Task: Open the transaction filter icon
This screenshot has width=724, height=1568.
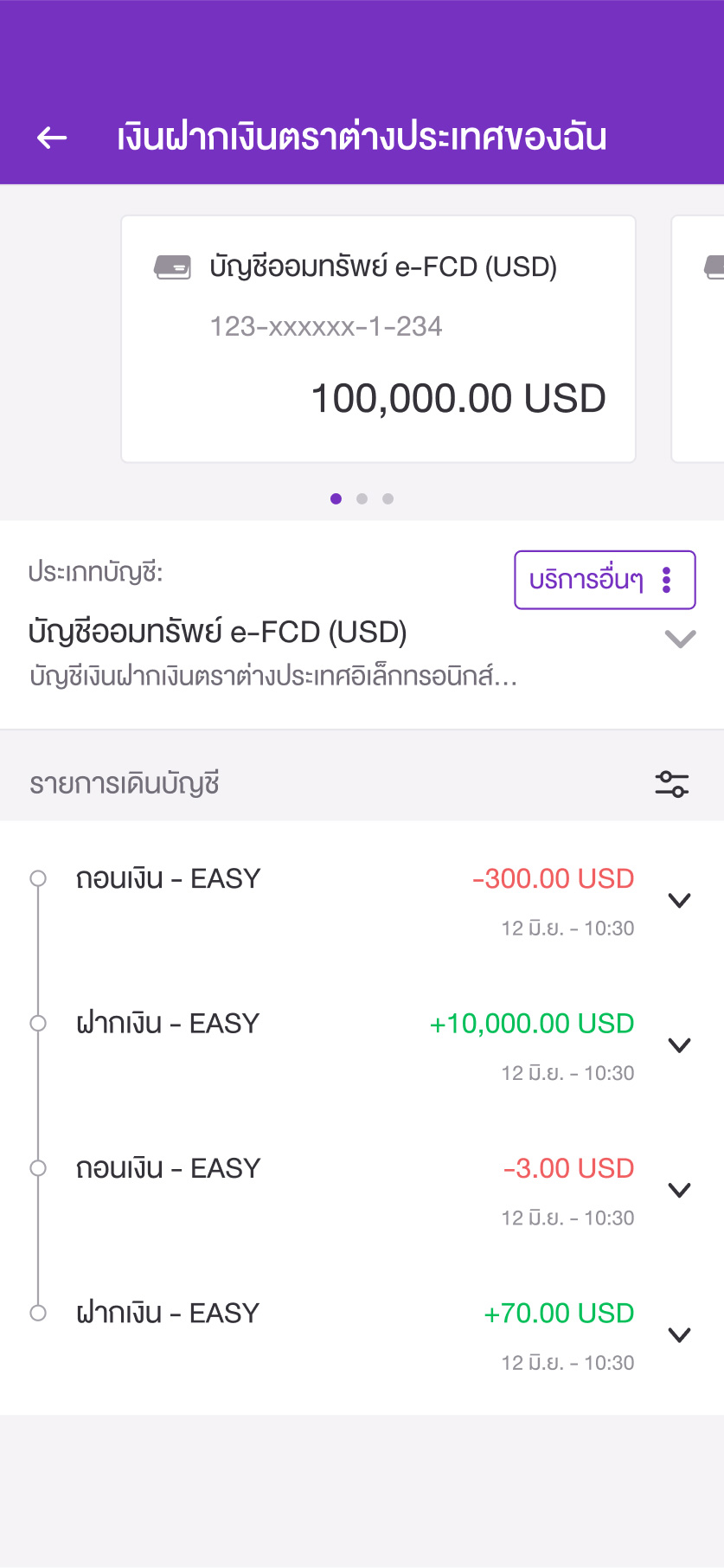Action: (672, 784)
